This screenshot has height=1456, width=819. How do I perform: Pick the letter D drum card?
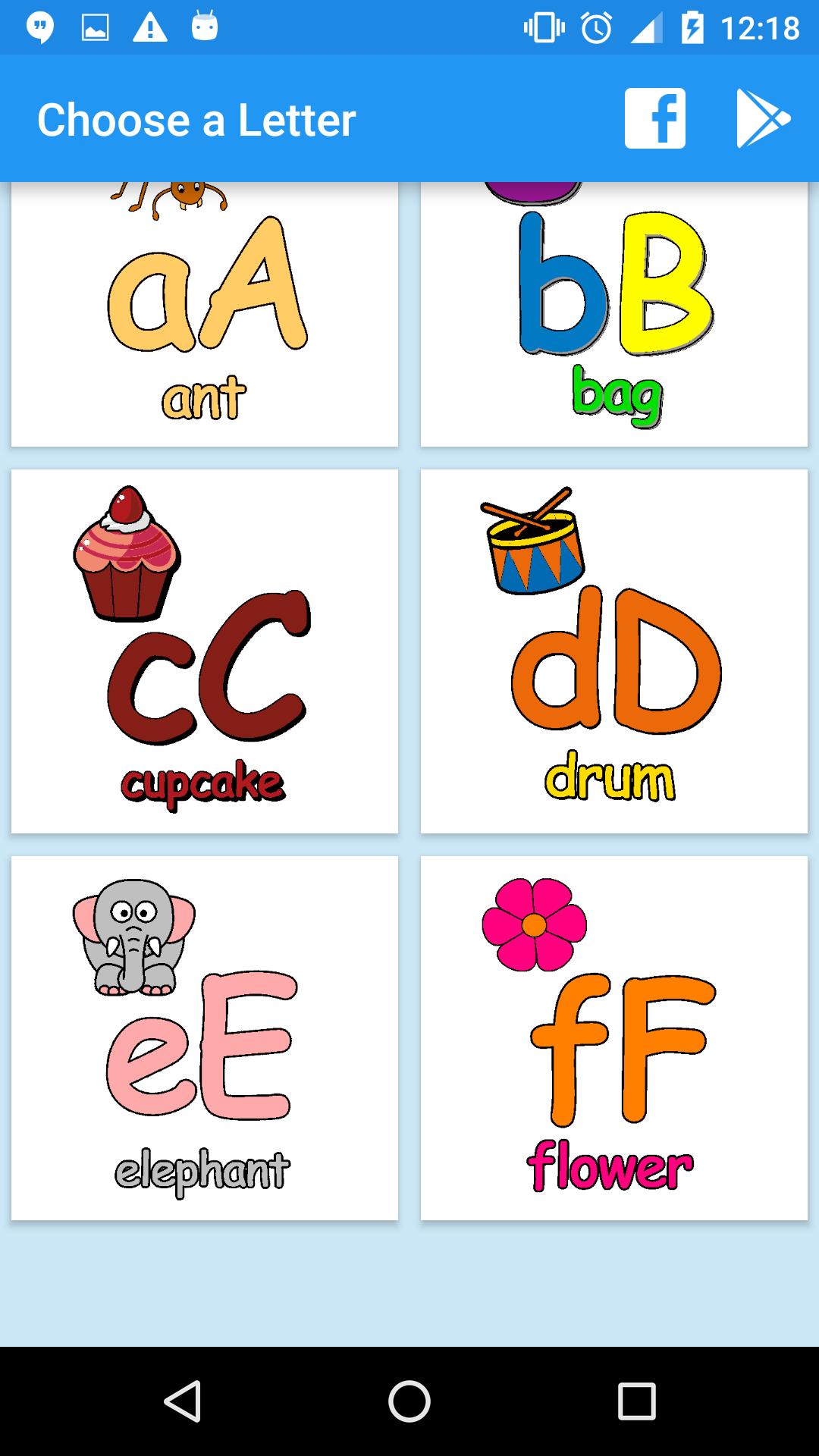pyautogui.click(x=614, y=651)
